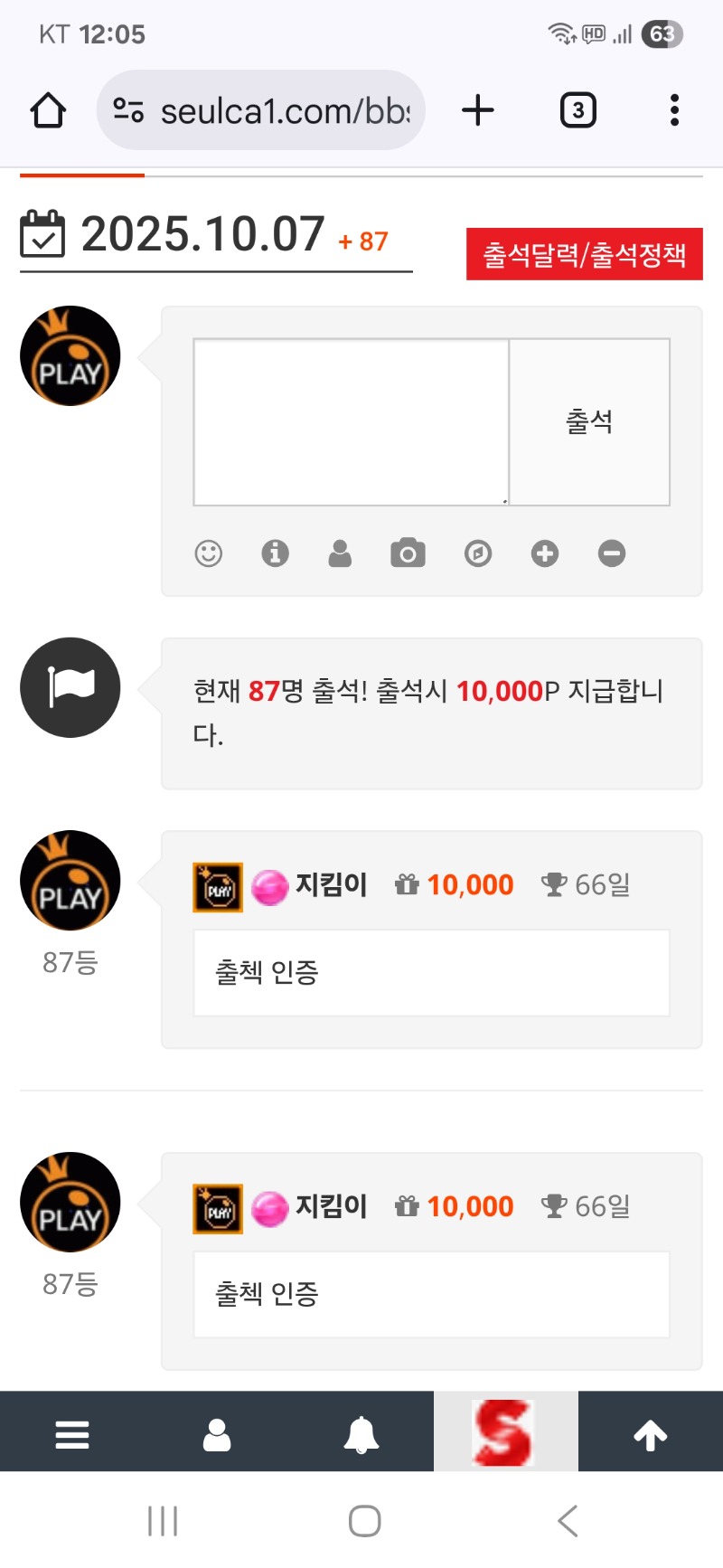Open the profile tab in the bottom bar
This screenshot has height=1568, width=723.
pos(217,1434)
